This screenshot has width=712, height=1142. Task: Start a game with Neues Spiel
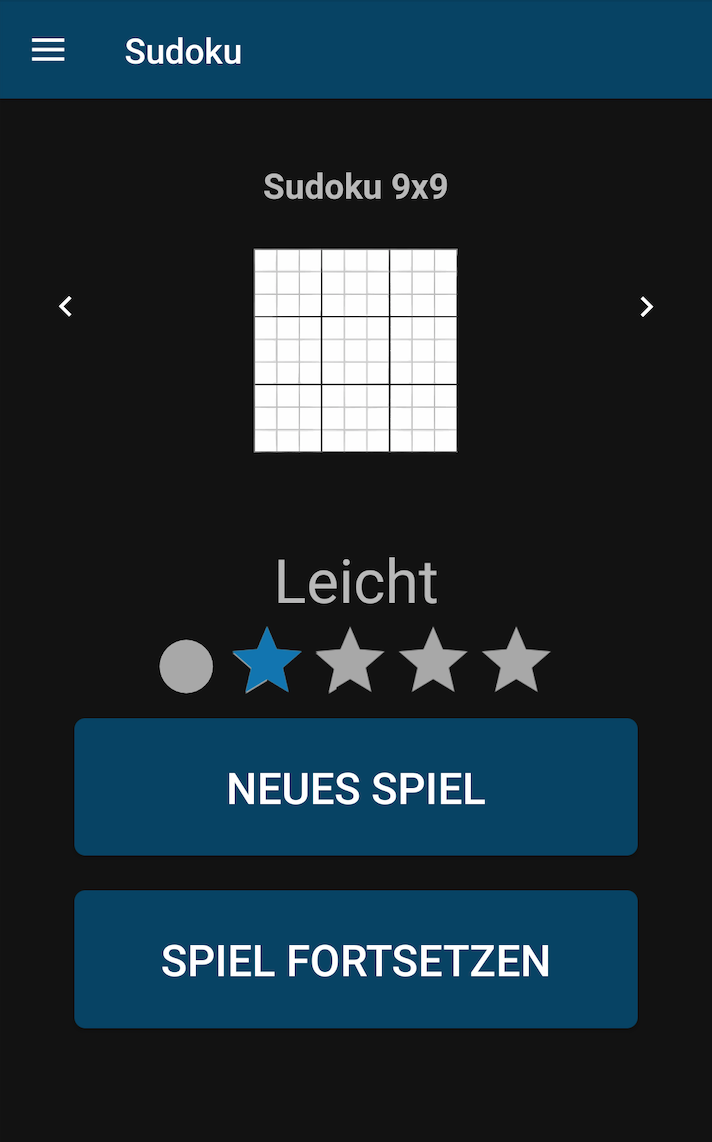(x=356, y=787)
